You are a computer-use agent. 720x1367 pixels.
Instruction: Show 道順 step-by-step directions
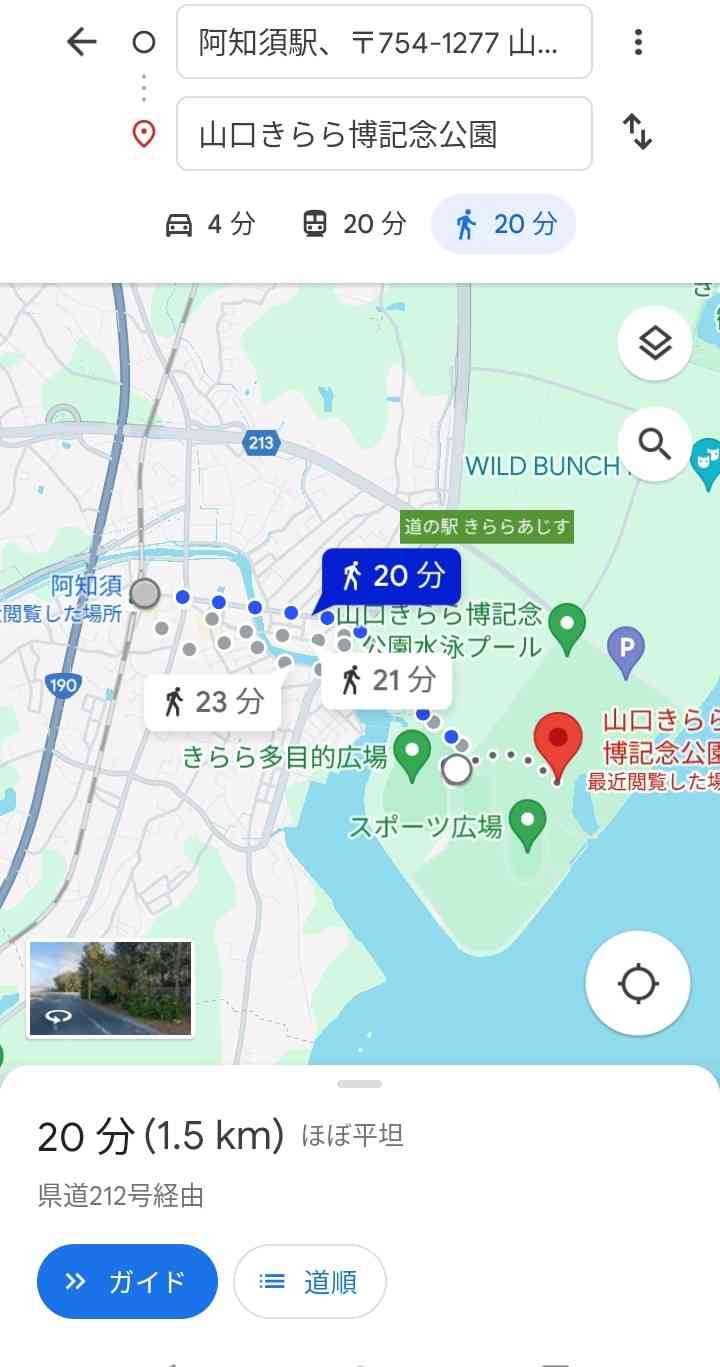click(310, 1282)
